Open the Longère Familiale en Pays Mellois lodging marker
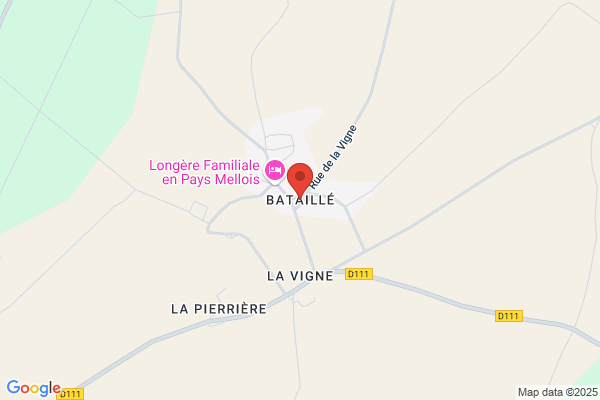600x400 pixels. 275,170
